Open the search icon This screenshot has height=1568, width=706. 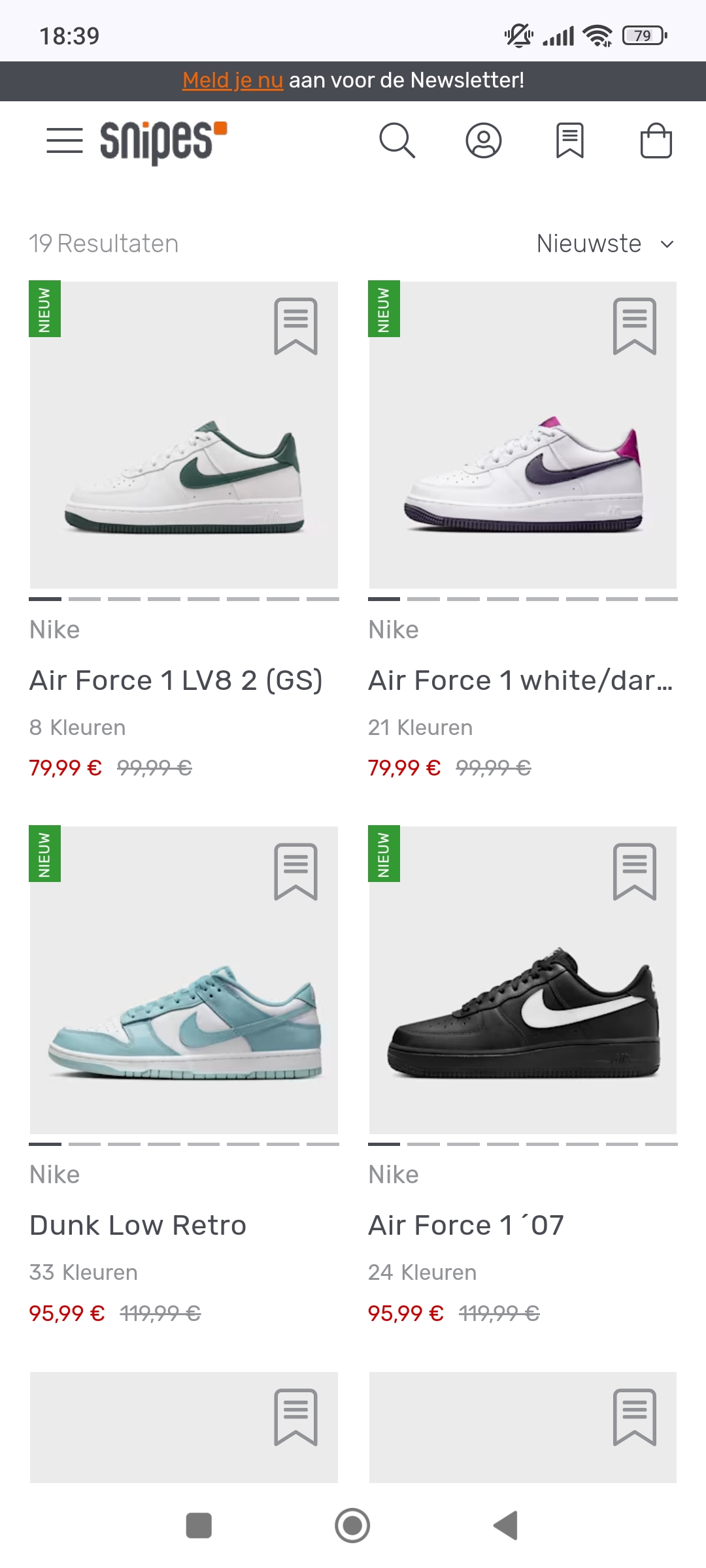click(x=399, y=141)
